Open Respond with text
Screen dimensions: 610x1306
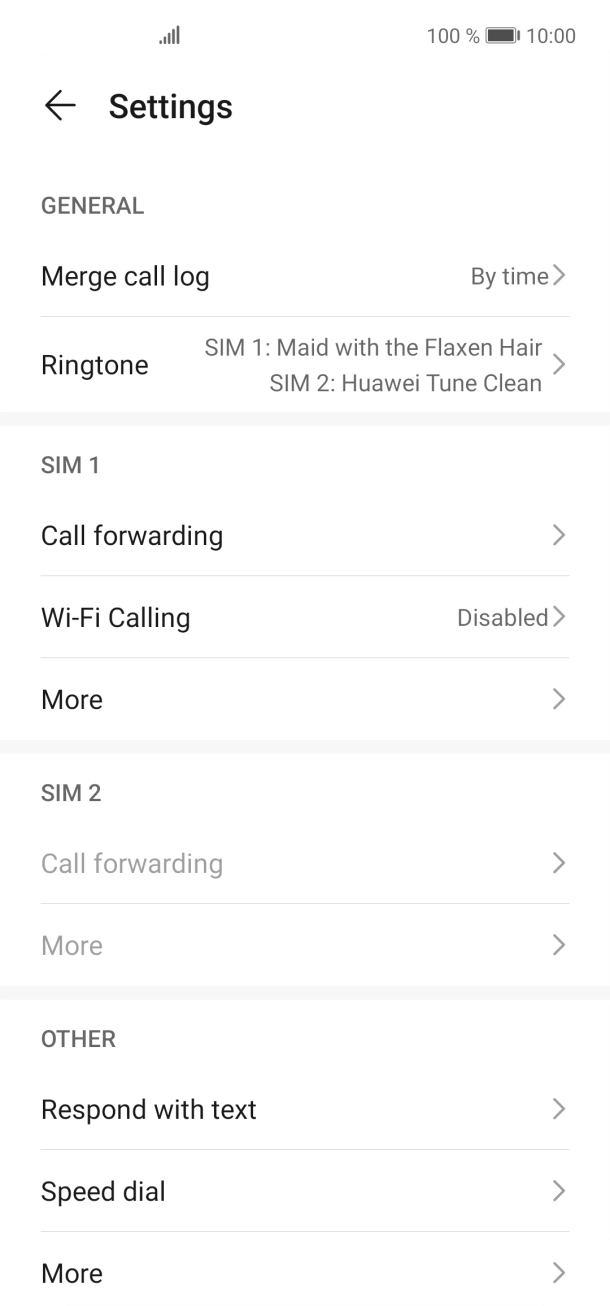click(x=304, y=1109)
